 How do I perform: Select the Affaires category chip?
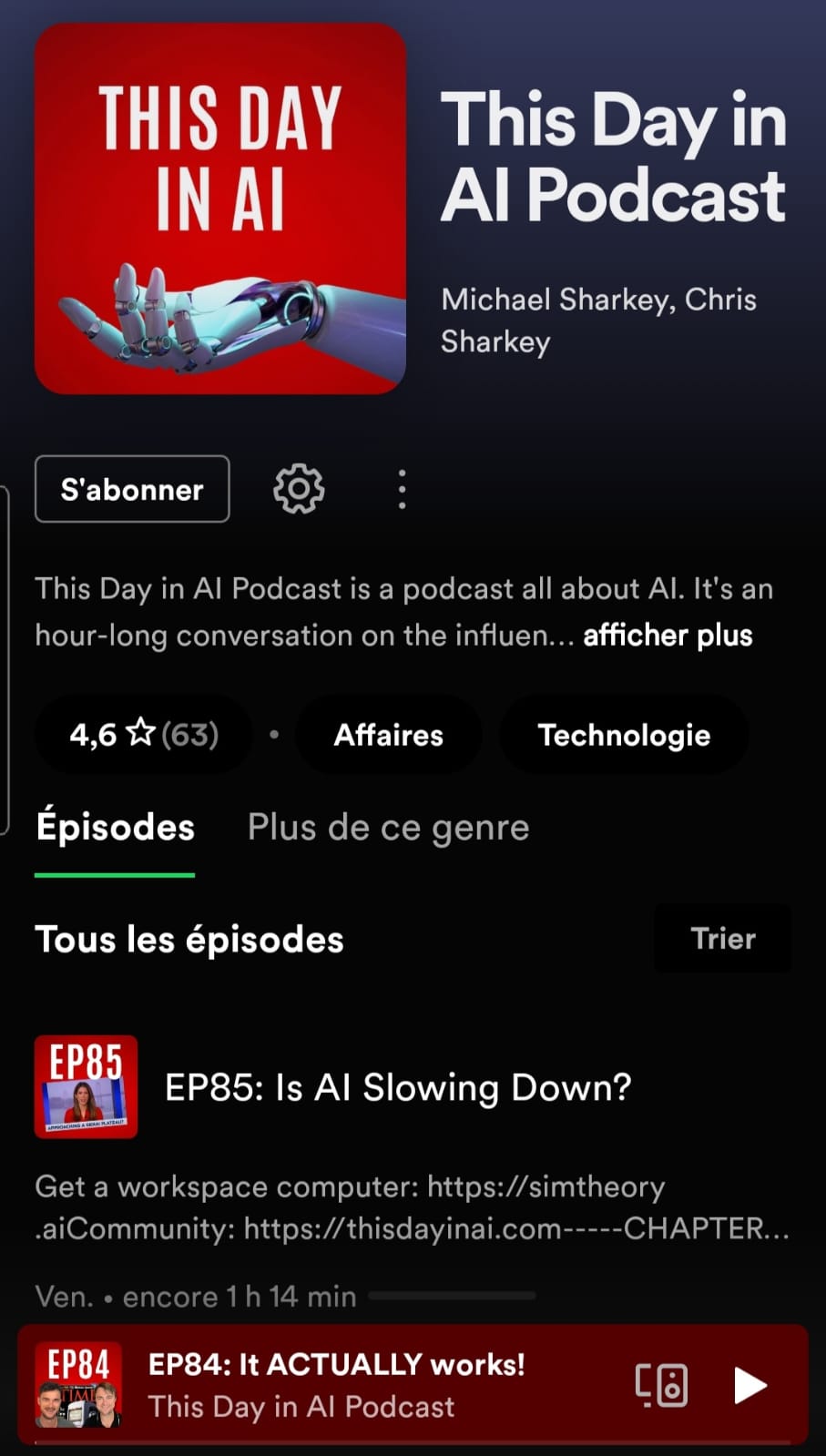[x=388, y=735]
